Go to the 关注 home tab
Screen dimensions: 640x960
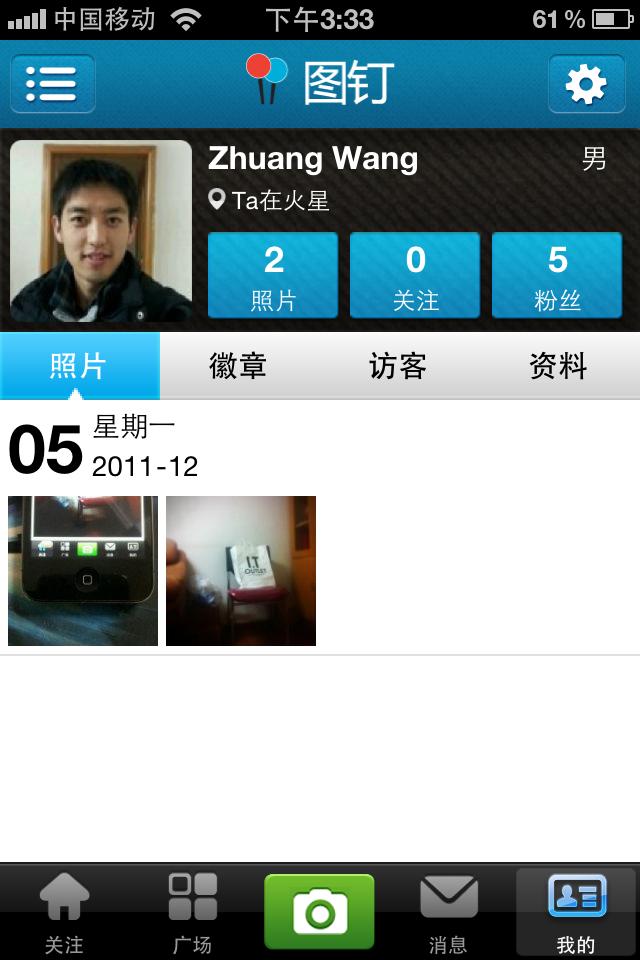click(64, 912)
